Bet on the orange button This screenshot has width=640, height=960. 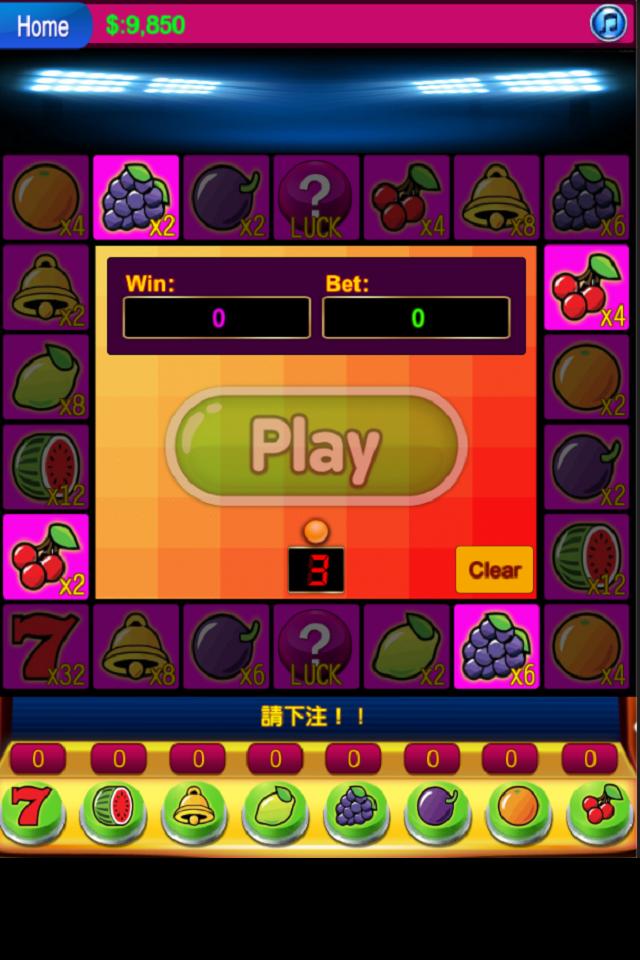[517, 809]
